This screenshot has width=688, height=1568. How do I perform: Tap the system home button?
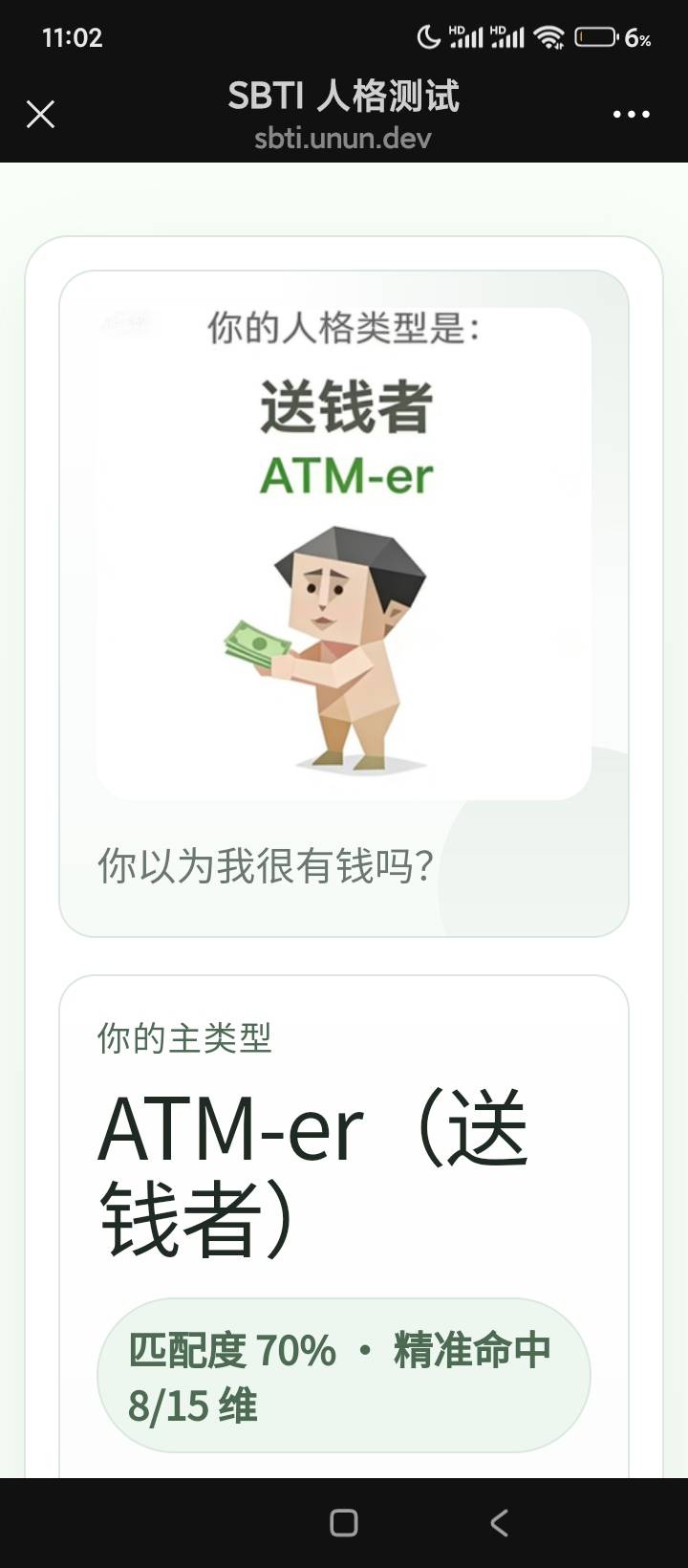344,1523
